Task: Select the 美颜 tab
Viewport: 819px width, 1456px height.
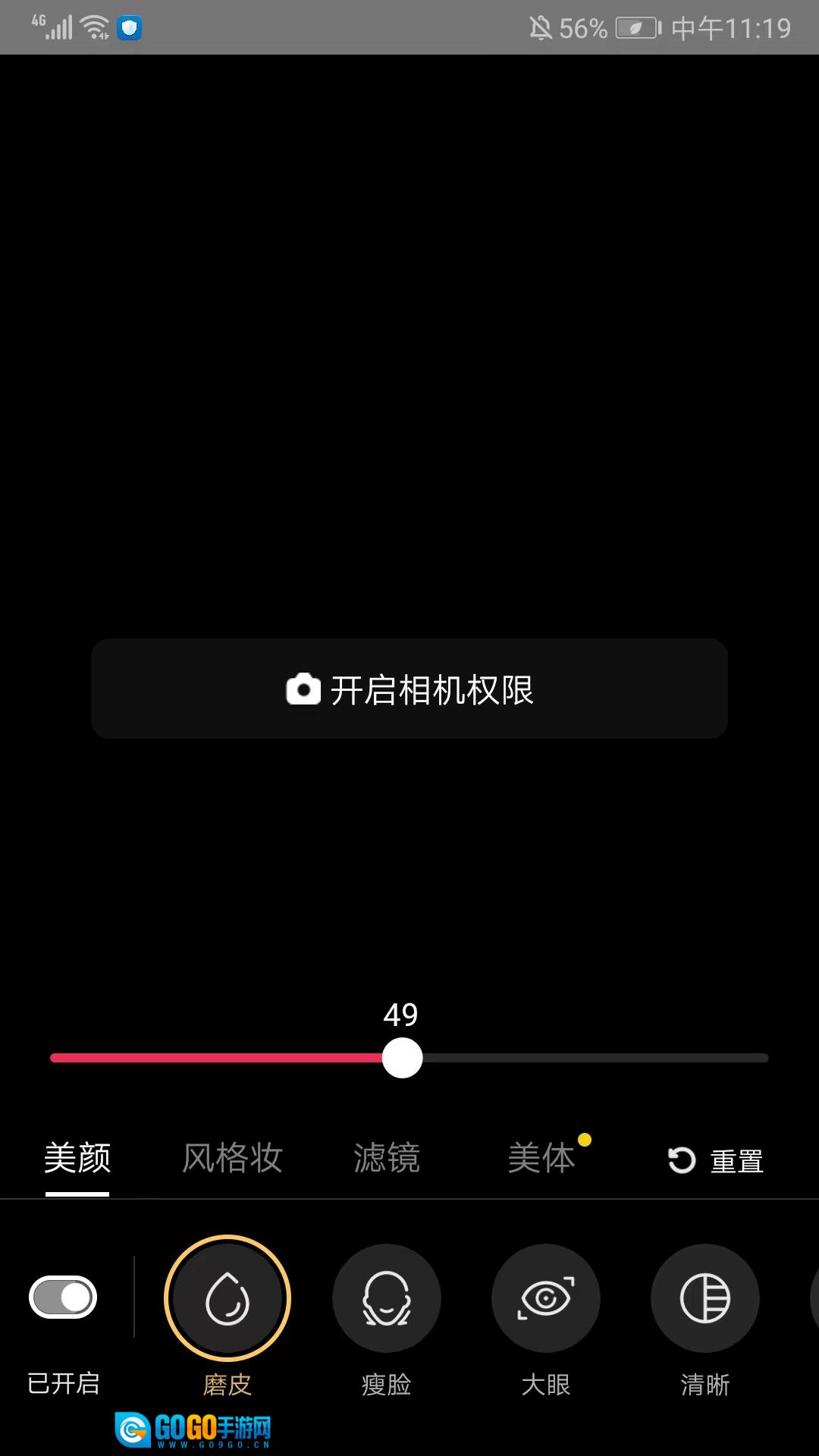Action: tap(77, 1158)
